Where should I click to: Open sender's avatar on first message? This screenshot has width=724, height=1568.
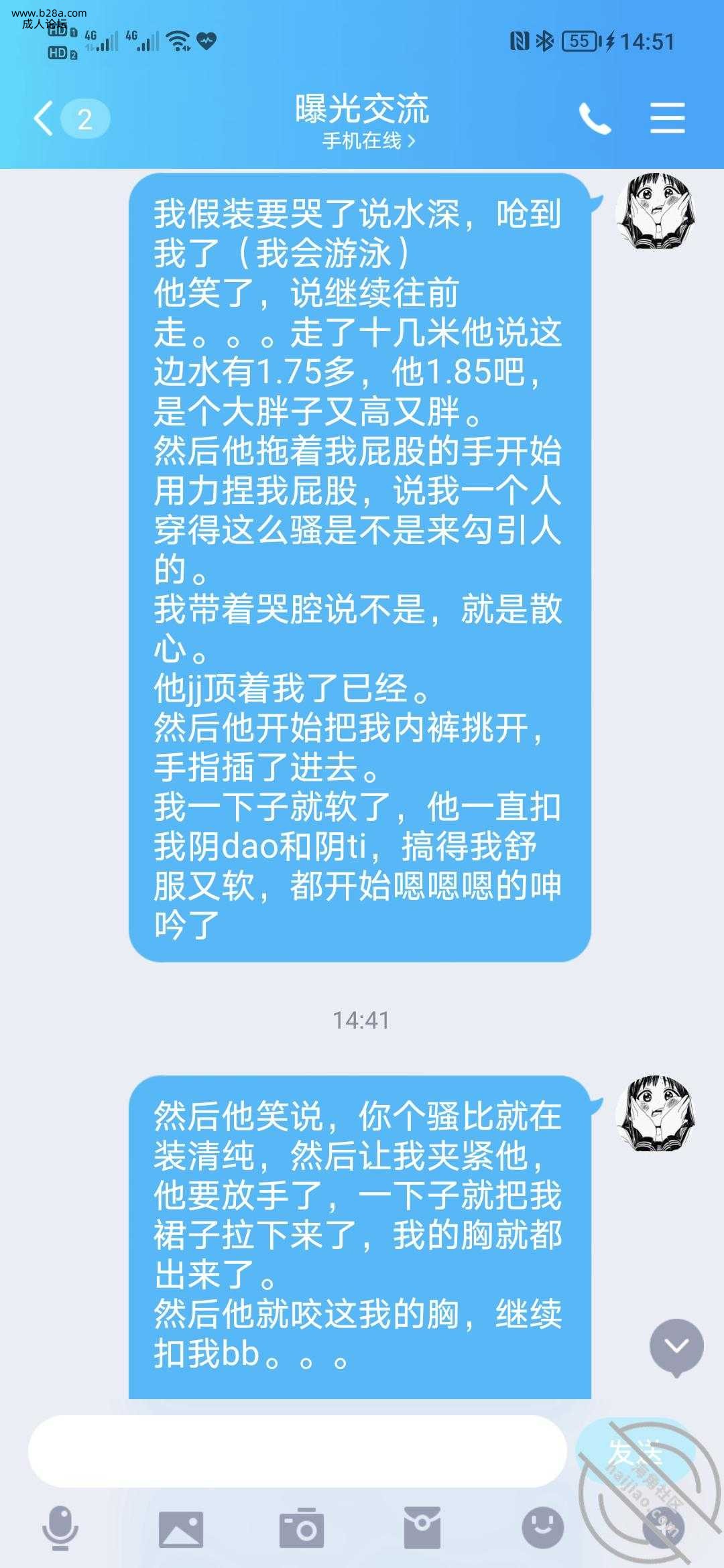655,210
